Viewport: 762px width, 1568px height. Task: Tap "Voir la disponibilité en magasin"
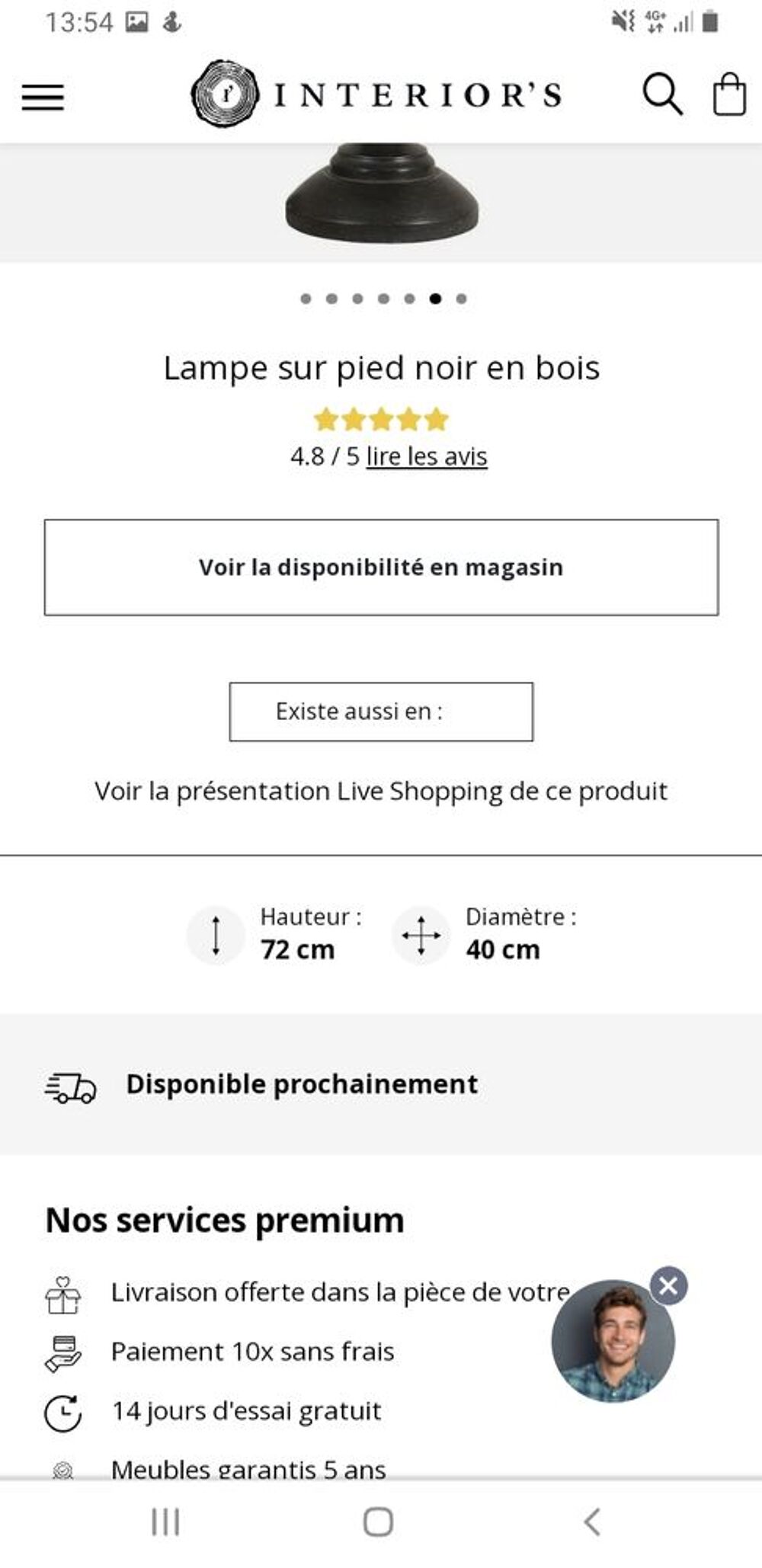tap(381, 568)
